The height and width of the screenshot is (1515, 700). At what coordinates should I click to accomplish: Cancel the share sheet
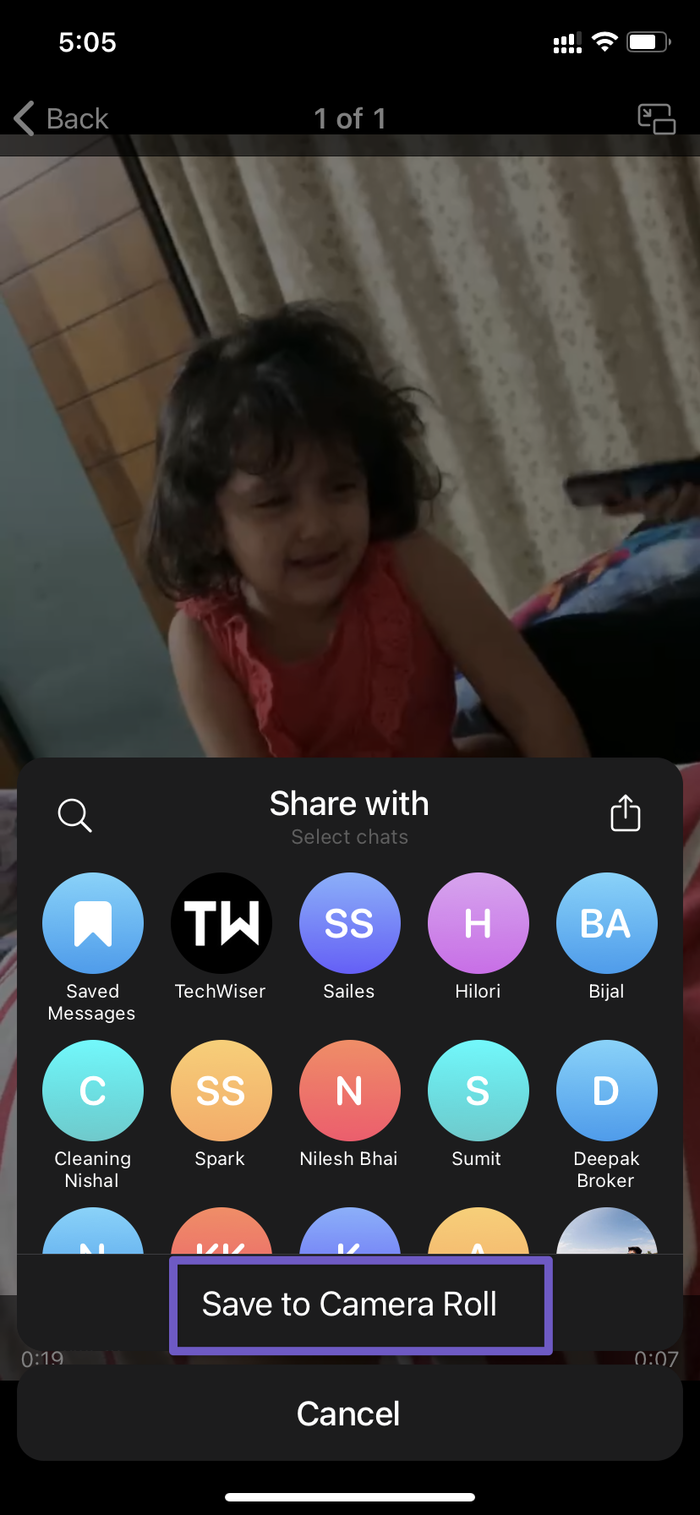[x=349, y=1414]
